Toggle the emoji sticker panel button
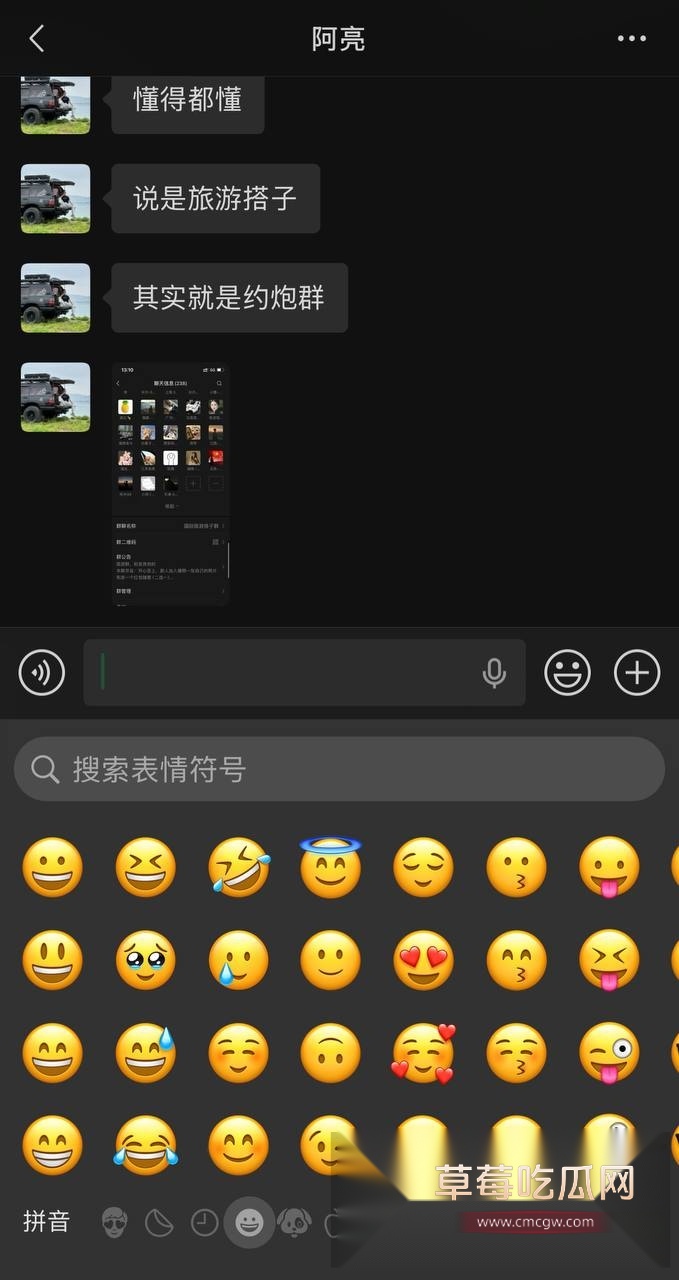This screenshot has width=679, height=1280. [x=567, y=672]
